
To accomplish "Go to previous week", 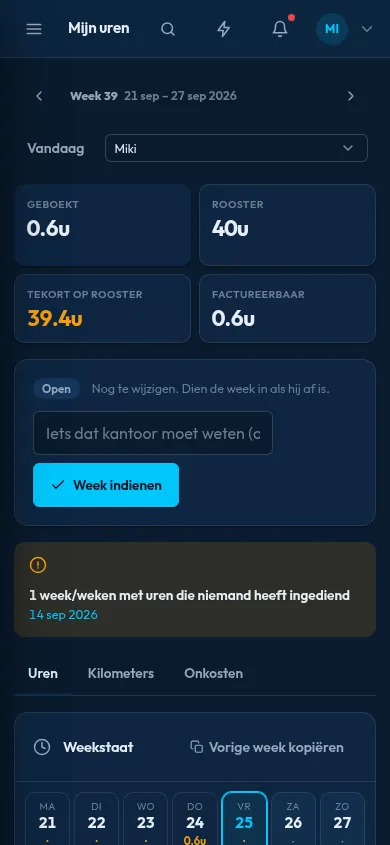I will [x=39, y=96].
